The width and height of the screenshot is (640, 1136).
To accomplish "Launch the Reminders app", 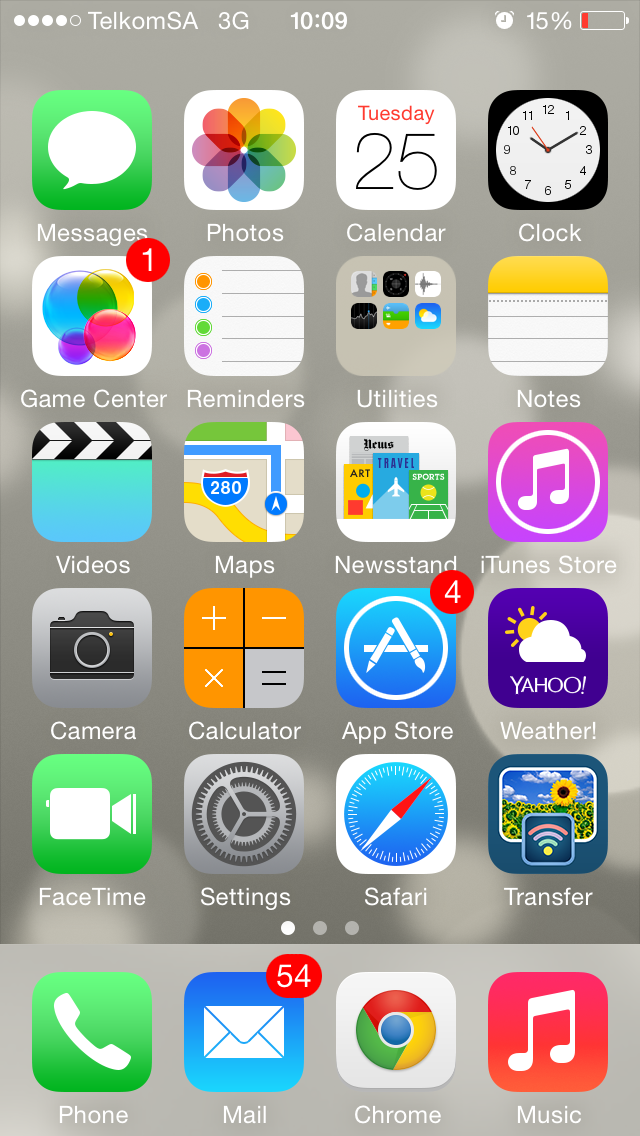I will [244, 316].
